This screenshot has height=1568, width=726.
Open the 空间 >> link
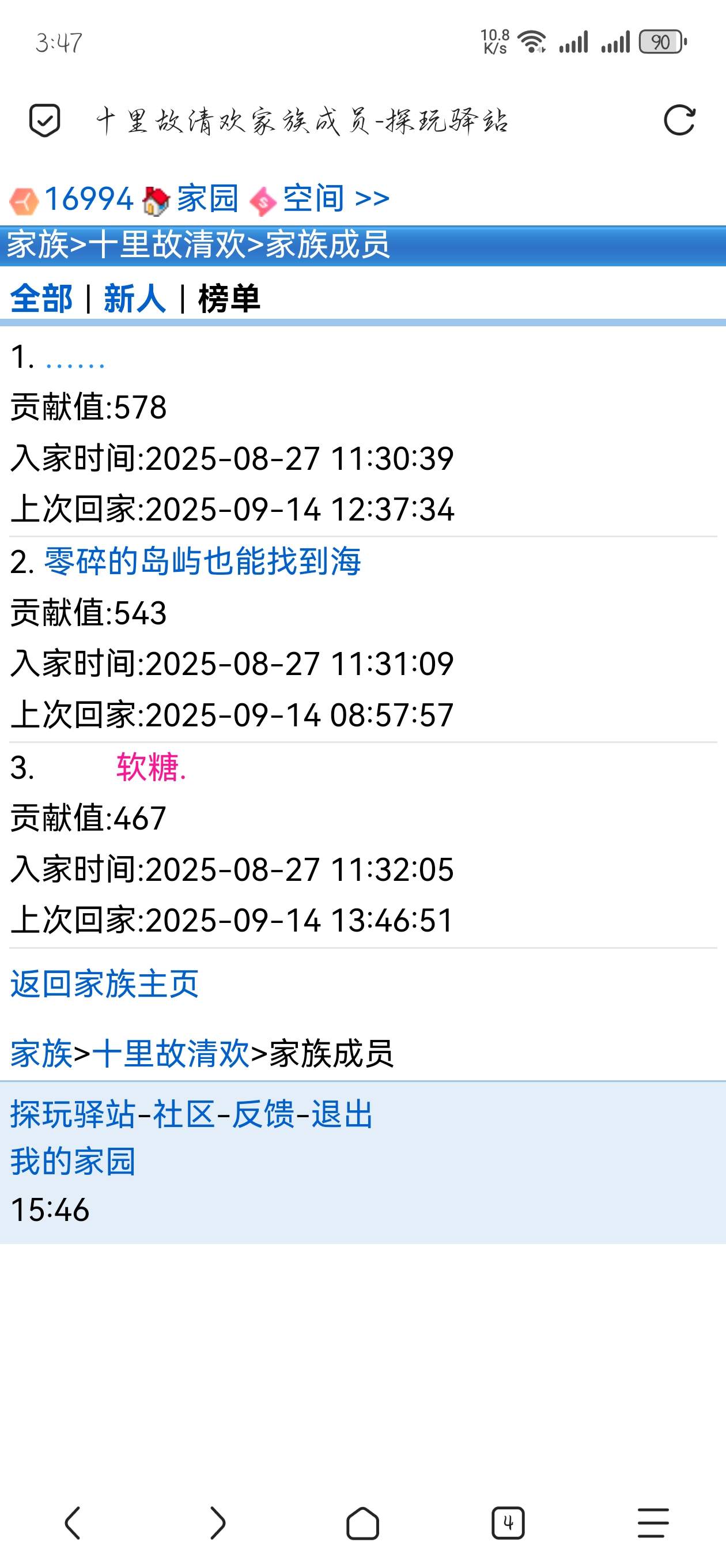(336, 199)
